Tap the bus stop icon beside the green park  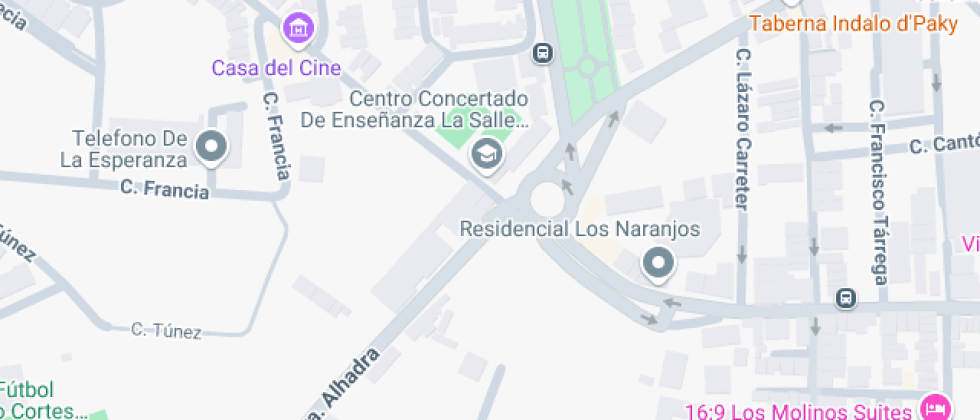coord(544,52)
